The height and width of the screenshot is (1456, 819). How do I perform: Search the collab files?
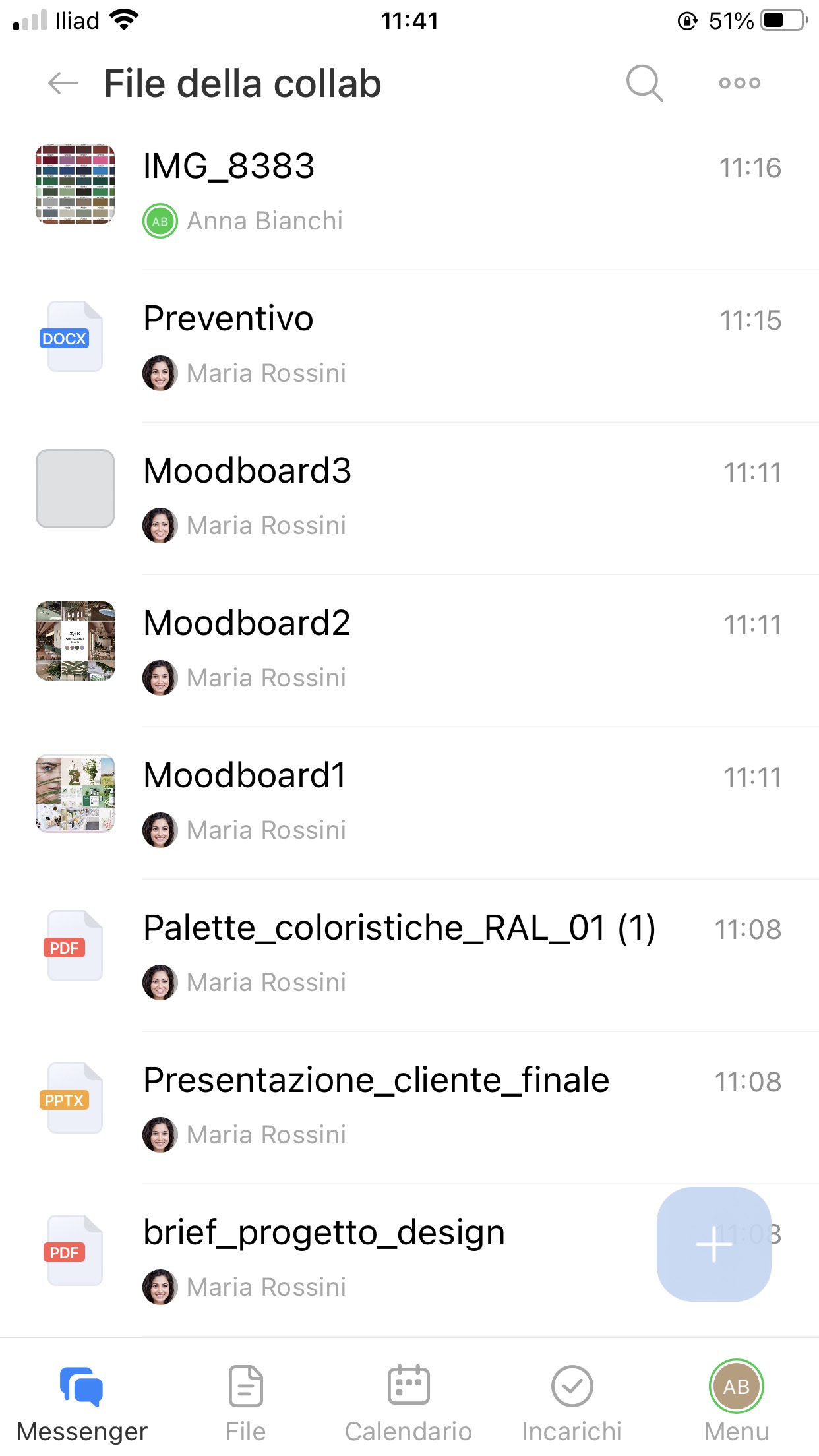click(644, 83)
